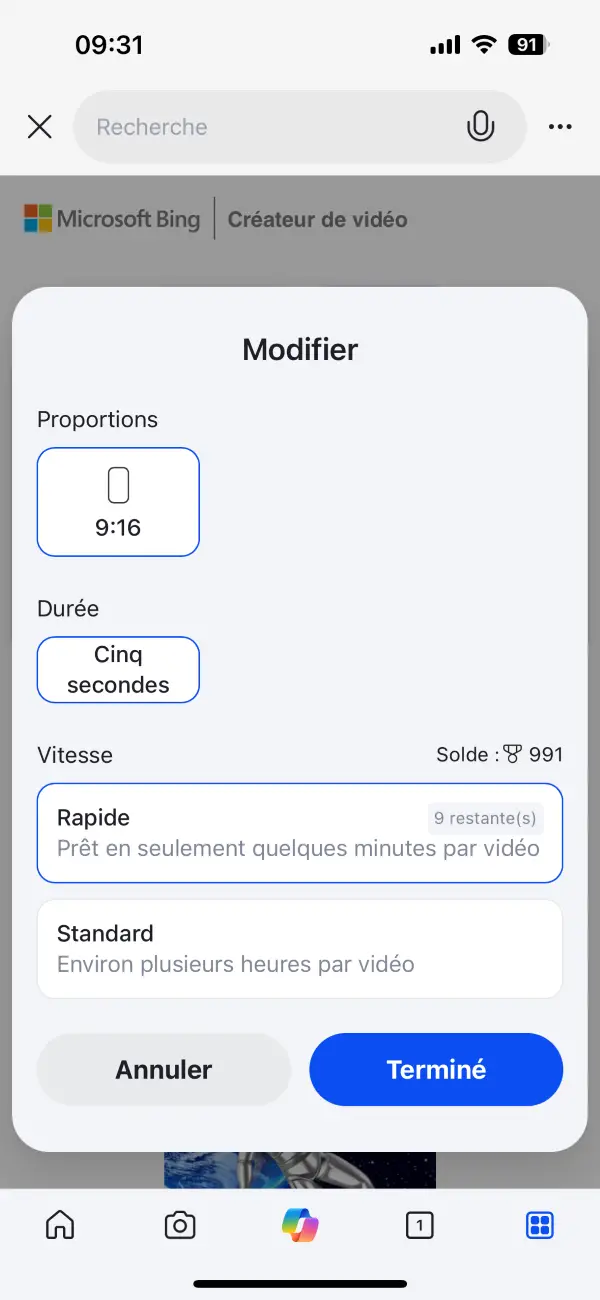Launch the Copilot button

tap(300, 1225)
